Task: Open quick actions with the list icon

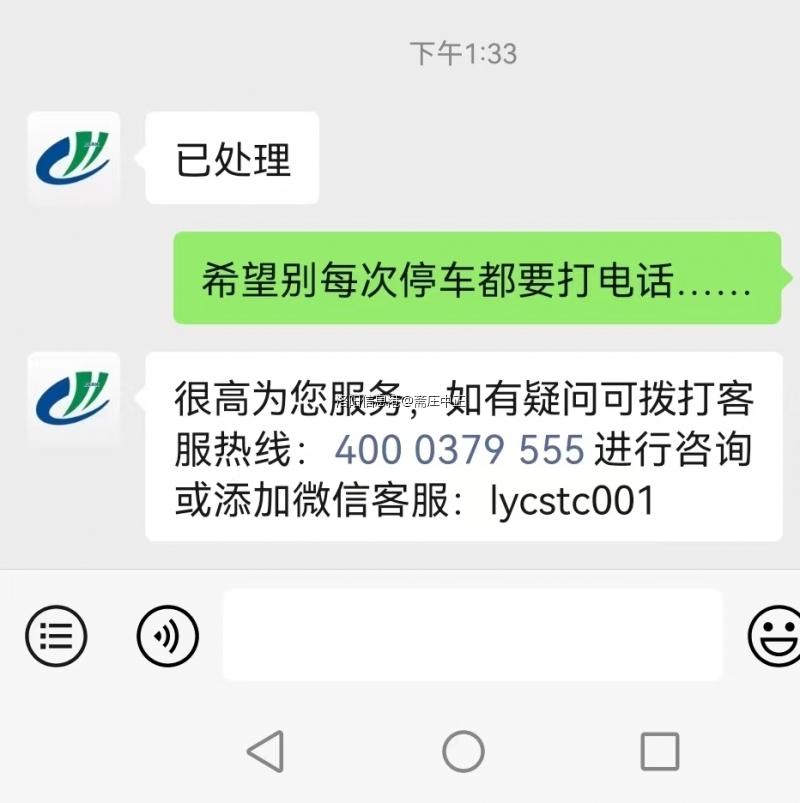Action: coord(57,636)
